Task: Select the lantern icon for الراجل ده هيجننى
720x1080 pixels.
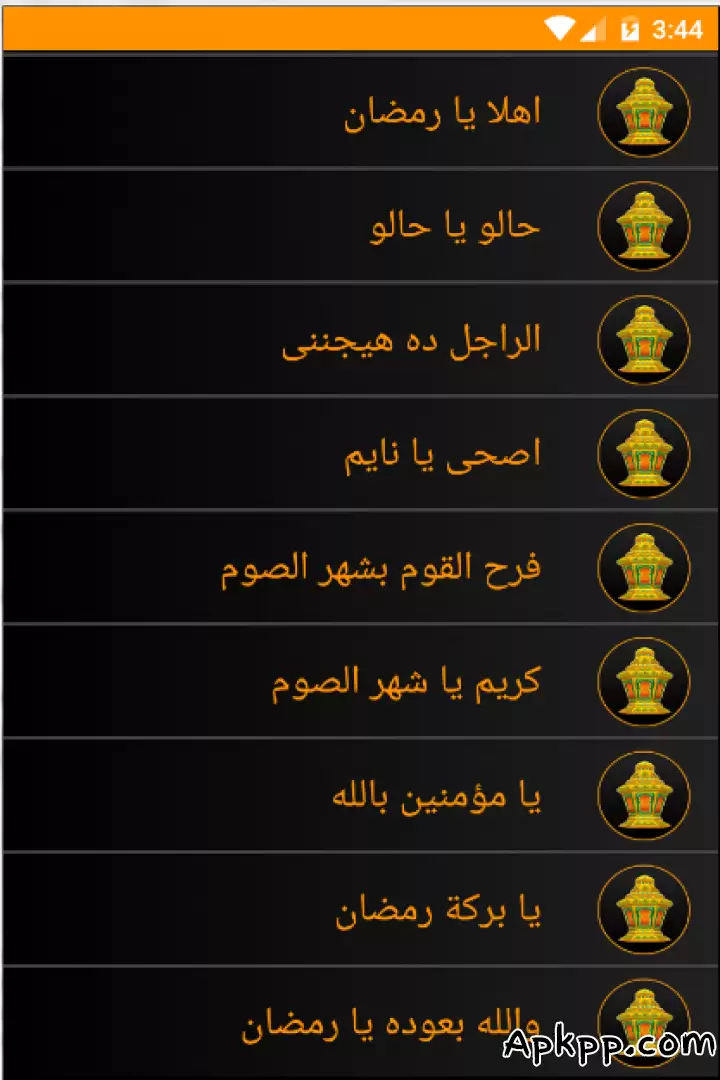Action: tap(645, 339)
